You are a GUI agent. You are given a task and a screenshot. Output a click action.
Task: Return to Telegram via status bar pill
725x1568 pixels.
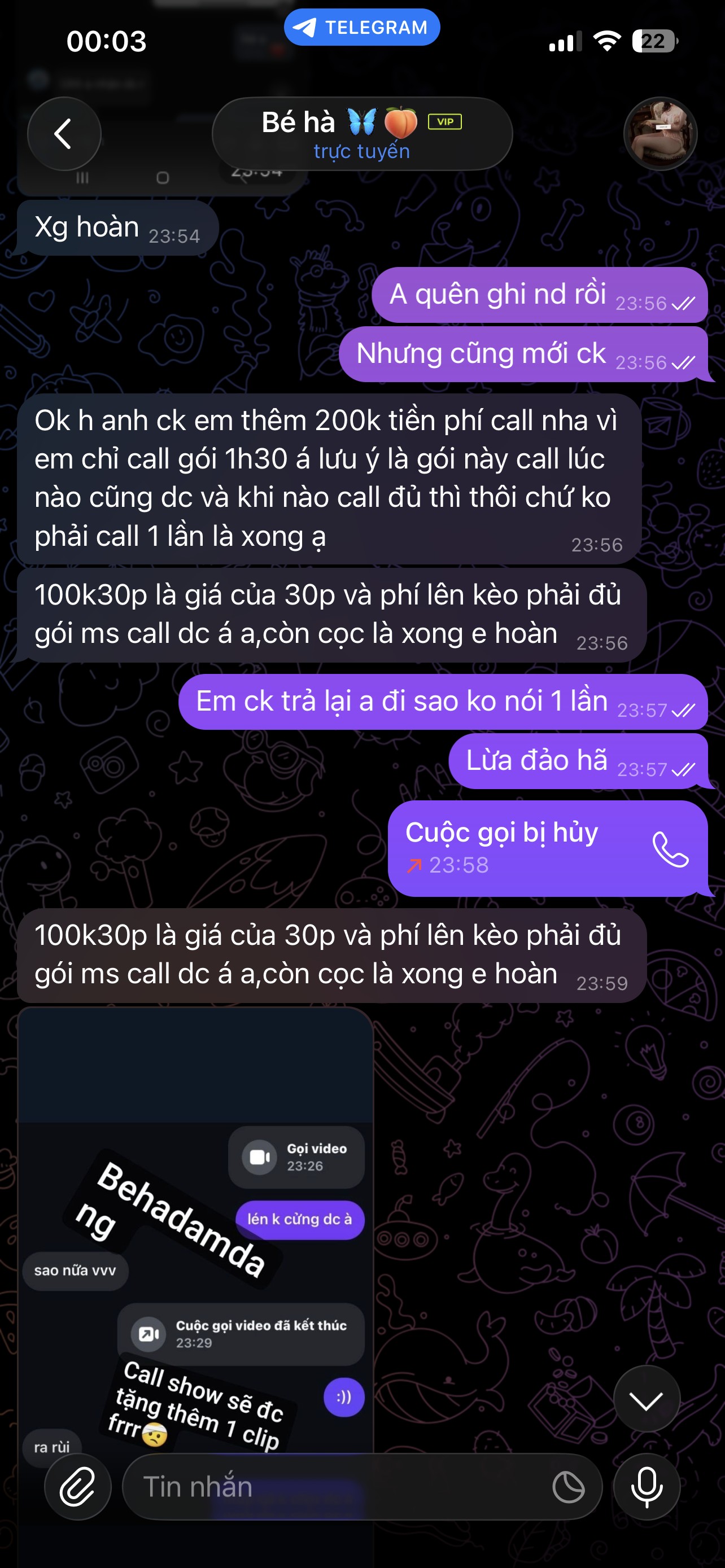(x=361, y=28)
